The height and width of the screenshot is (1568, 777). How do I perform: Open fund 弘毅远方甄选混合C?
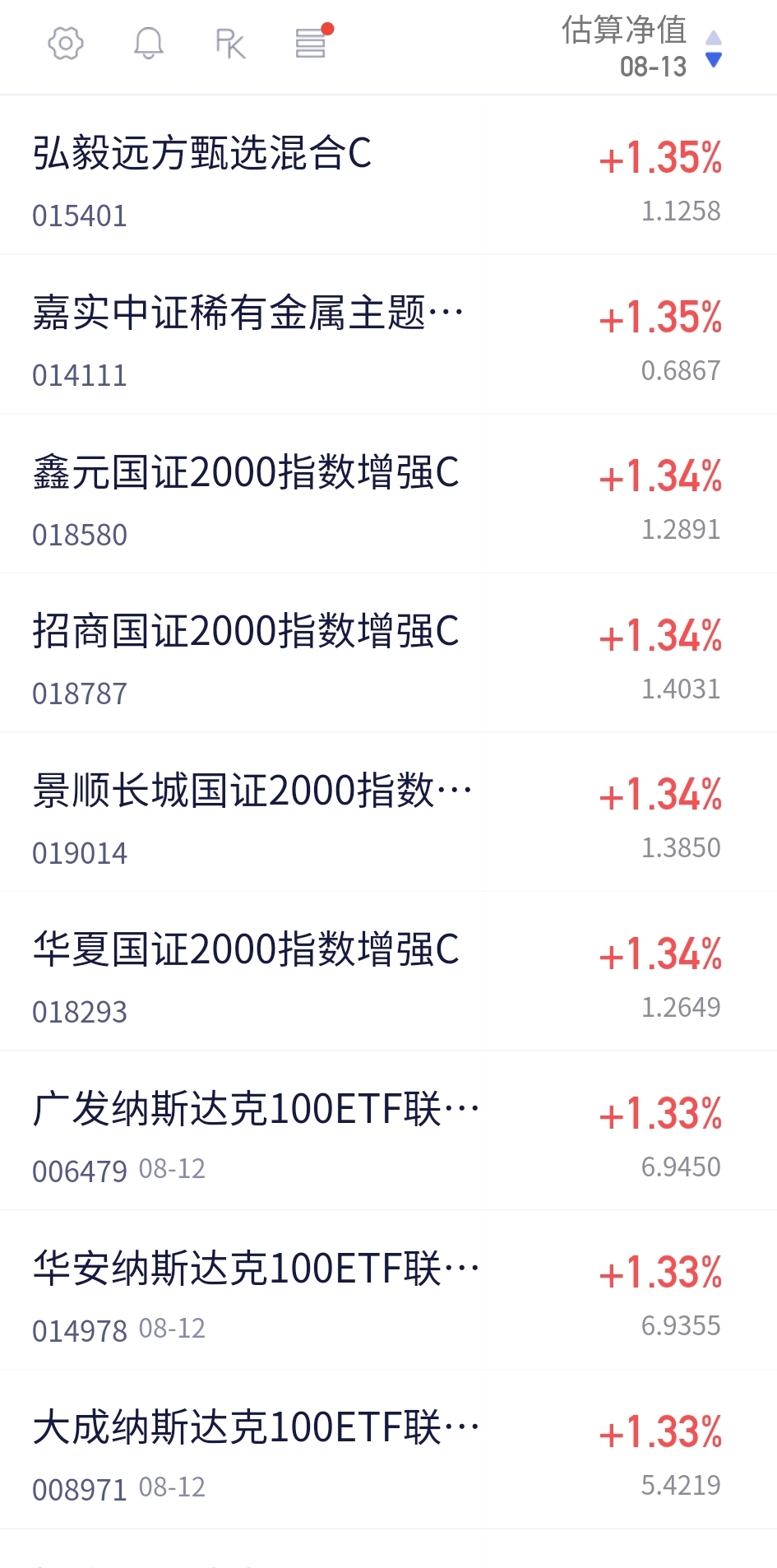[388, 175]
